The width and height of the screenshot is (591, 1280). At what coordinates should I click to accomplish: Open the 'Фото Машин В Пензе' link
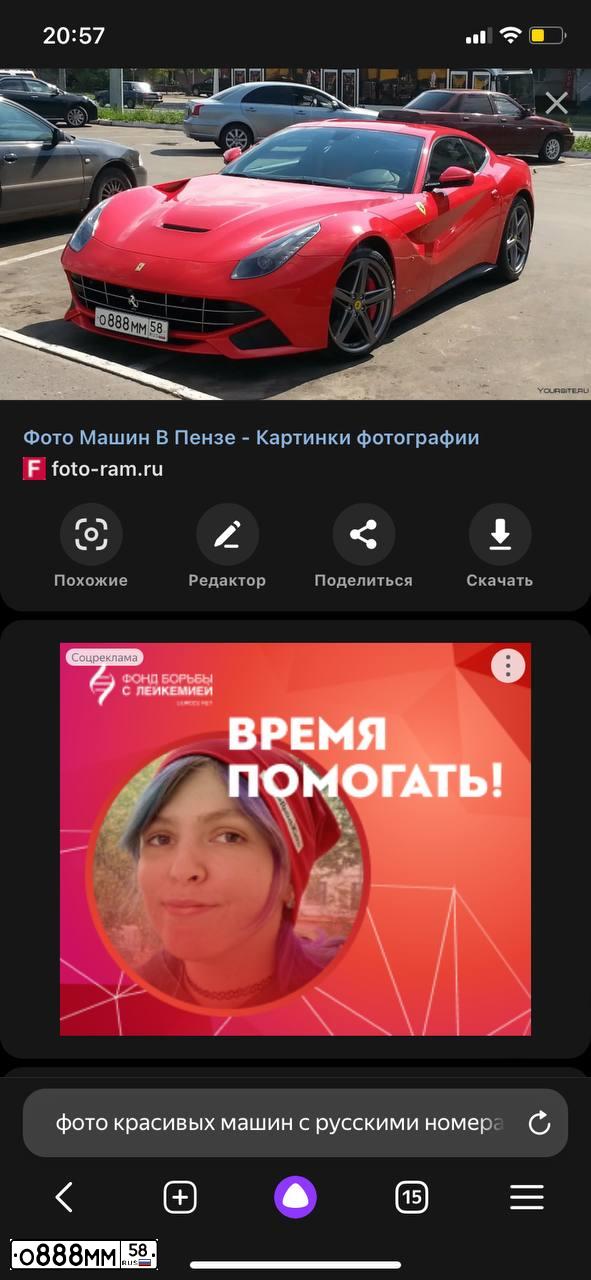(251, 437)
